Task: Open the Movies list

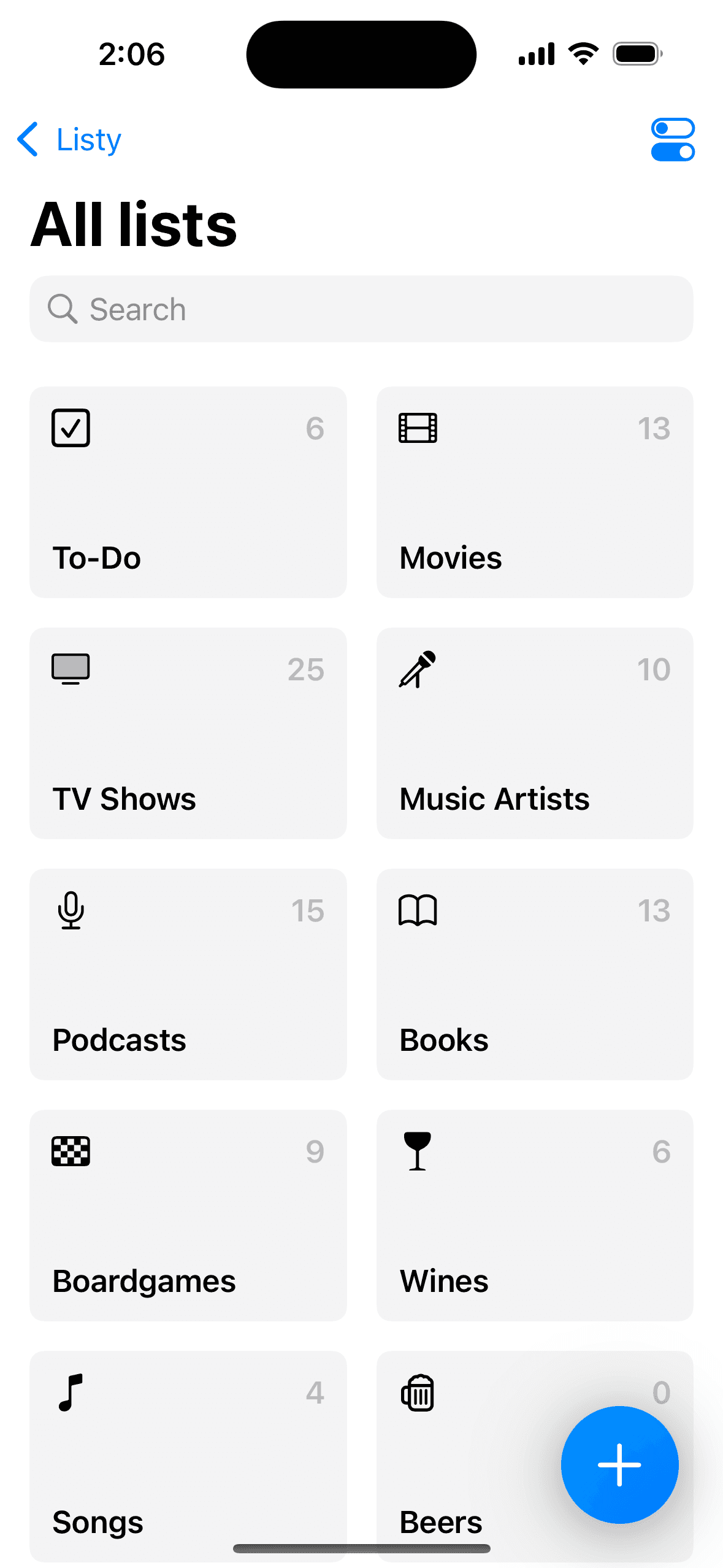Action: click(534, 491)
